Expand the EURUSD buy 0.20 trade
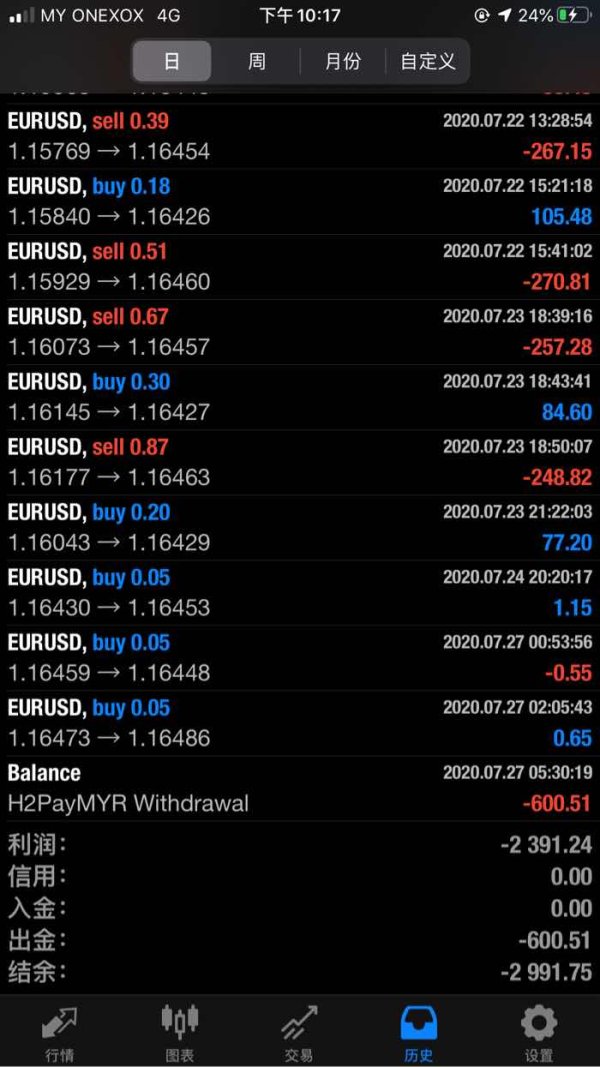The height and width of the screenshot is (1067, 600). click(x=300, y=527)
